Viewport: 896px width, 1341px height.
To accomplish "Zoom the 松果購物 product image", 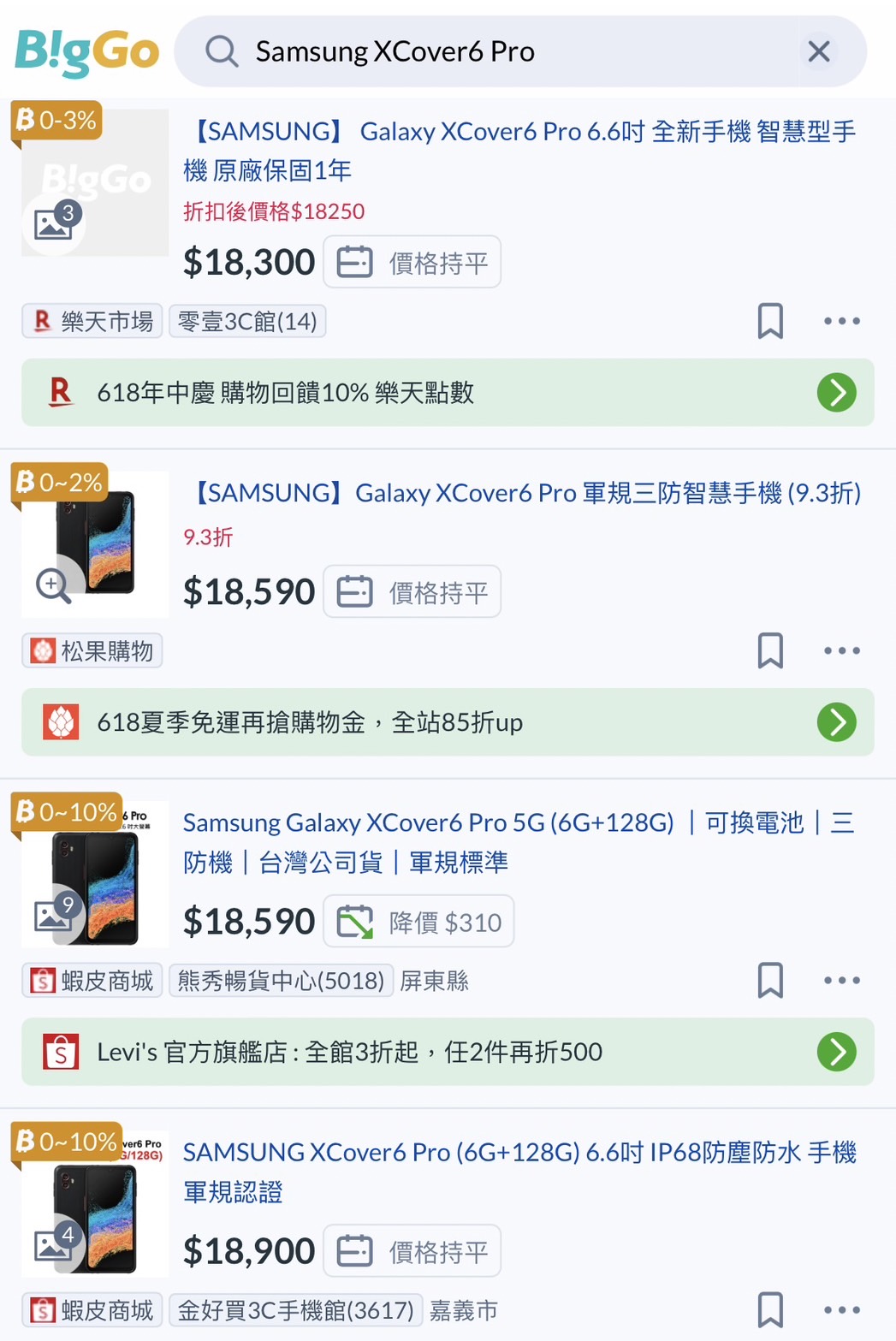I will click(53, 586).
